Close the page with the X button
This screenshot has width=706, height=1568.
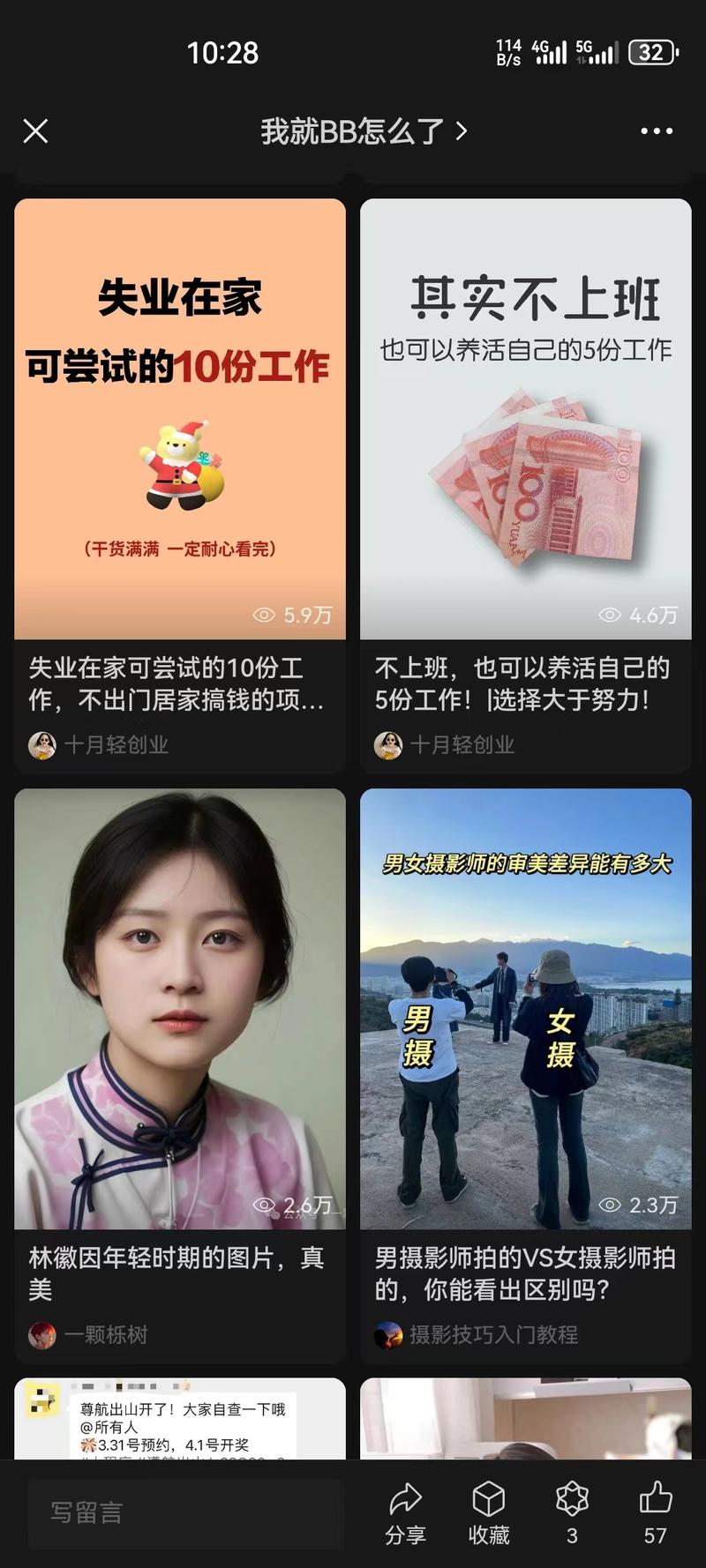pyautogui.click(x=35, y=131)
